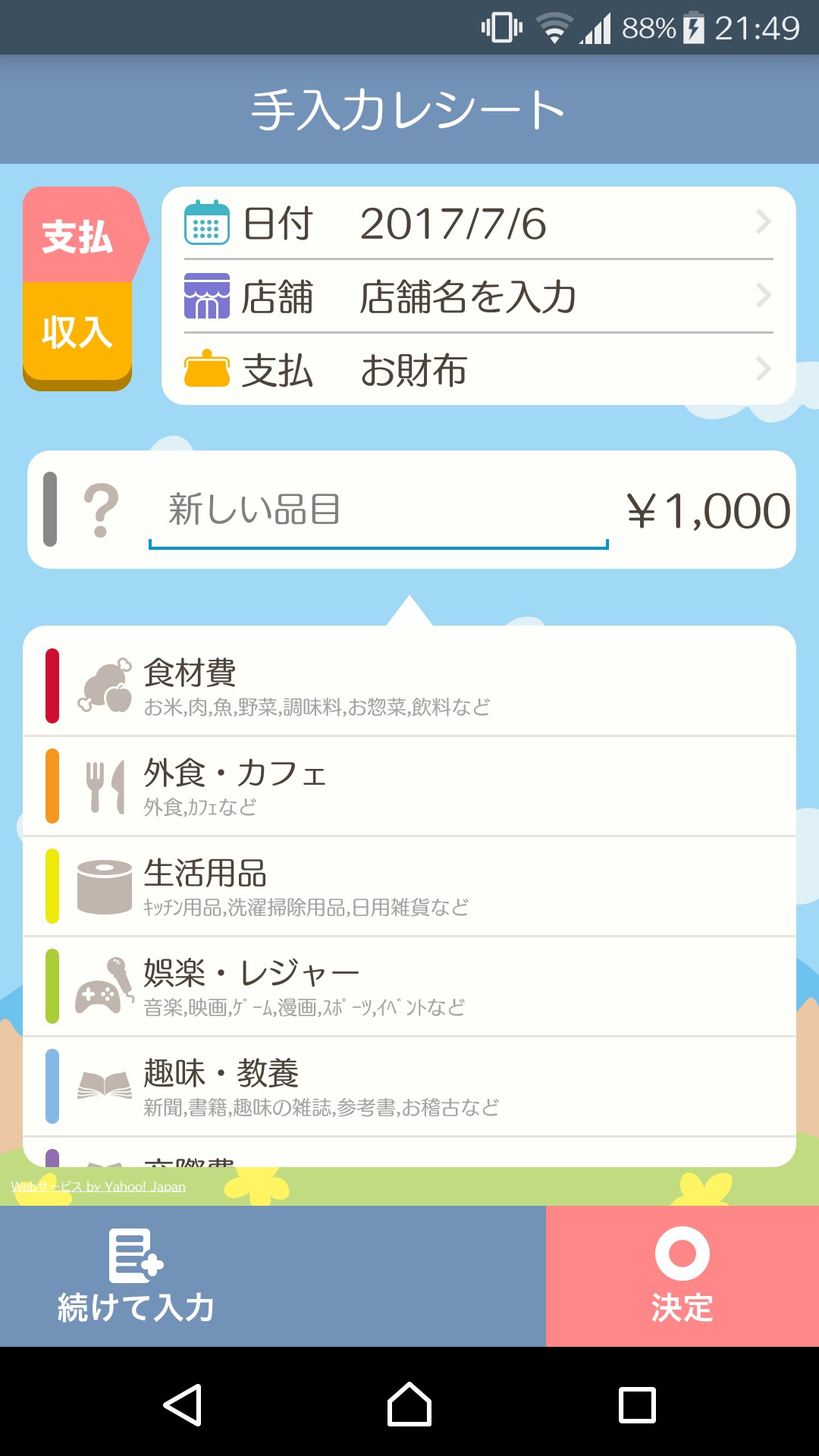Go back with the system back button
This screenshot has width=819, height=1456.
pyautogui.click(x=182, y=1404)
